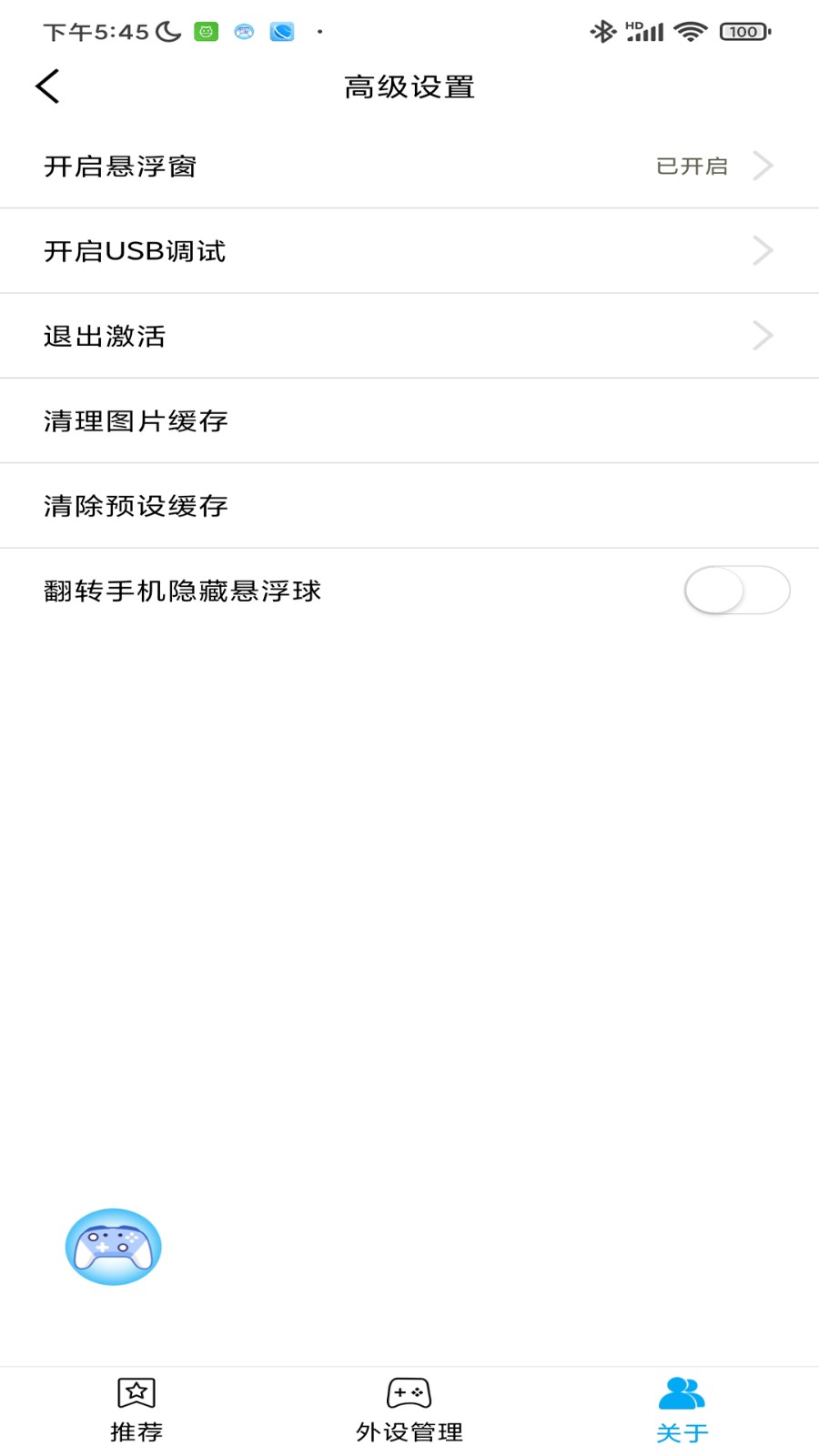Screen dimensions: 819x1456
Task: Tap the floating gamepad ball
Action: pos(114,1247)
